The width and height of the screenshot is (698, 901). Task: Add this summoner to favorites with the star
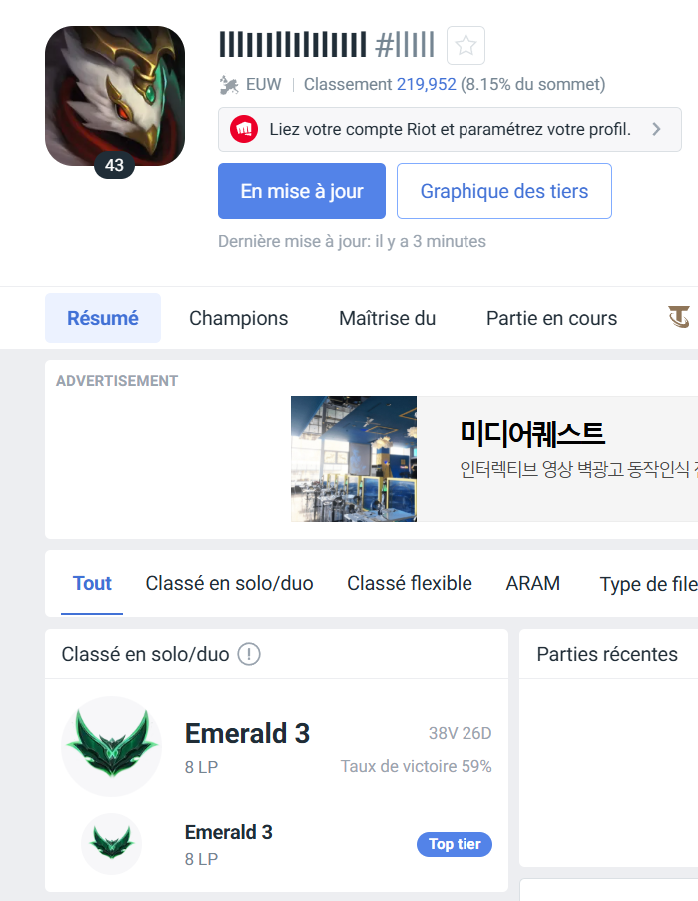click(465, 45)
